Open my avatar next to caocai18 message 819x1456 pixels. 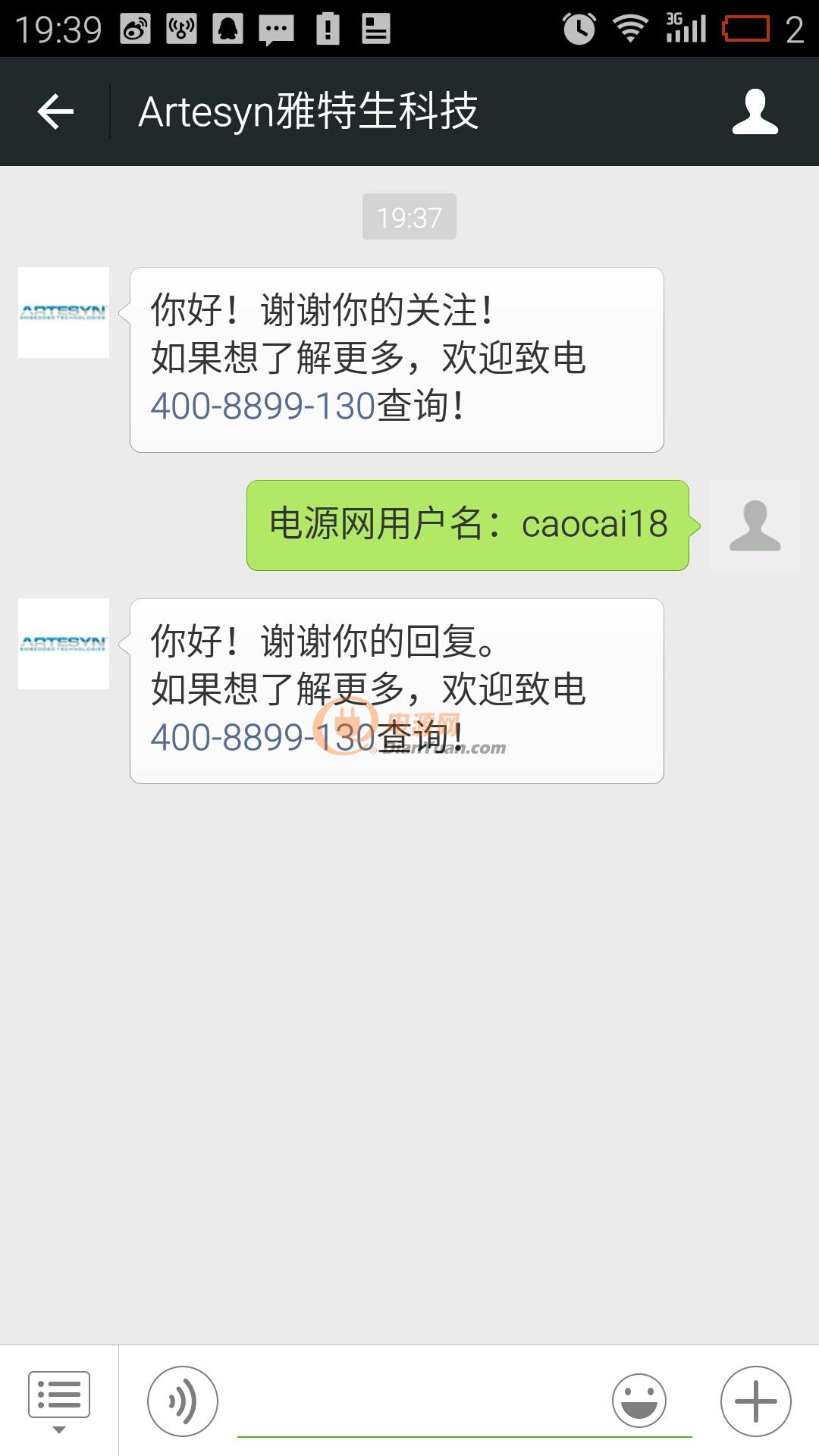[x=755, y=526]
